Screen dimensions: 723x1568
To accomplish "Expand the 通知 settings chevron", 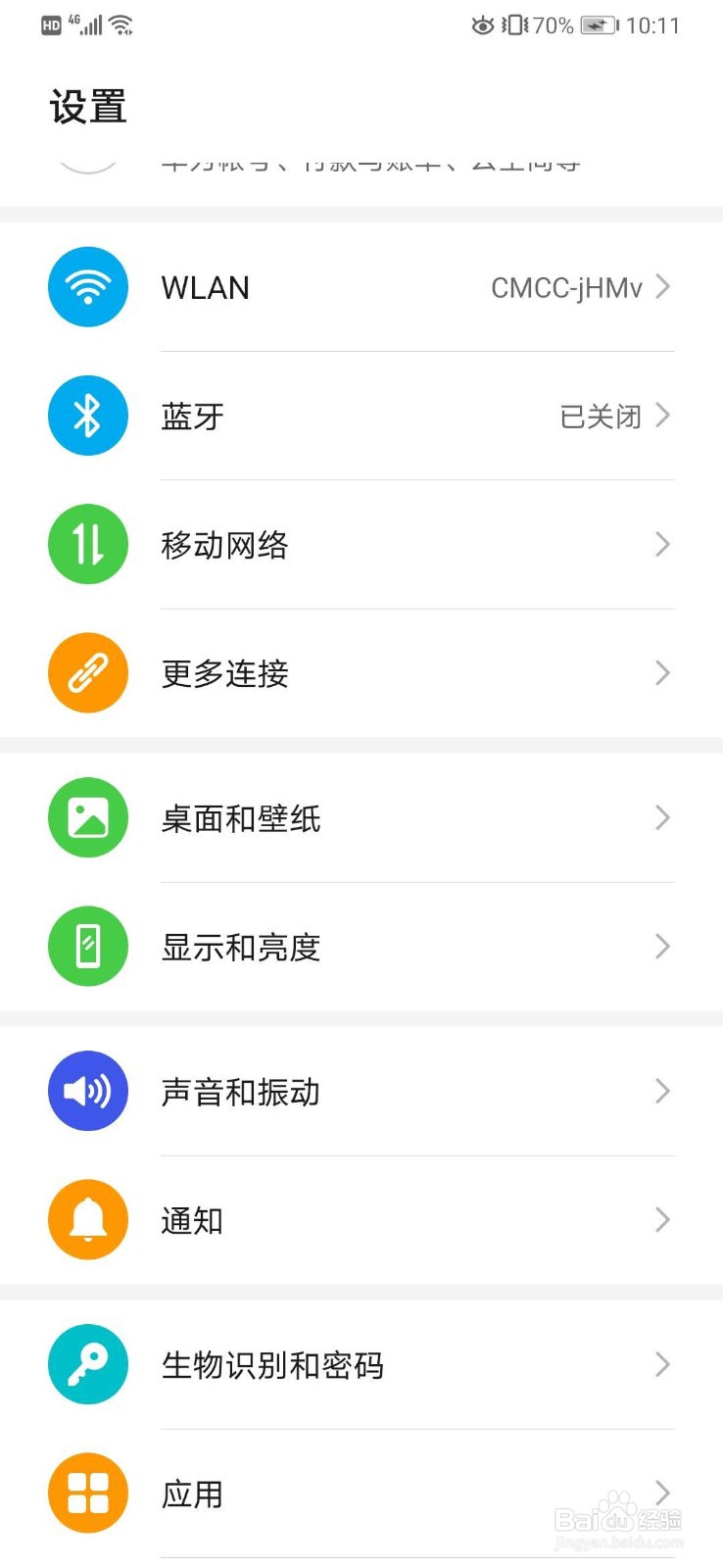I will (x=662, y=1219).
